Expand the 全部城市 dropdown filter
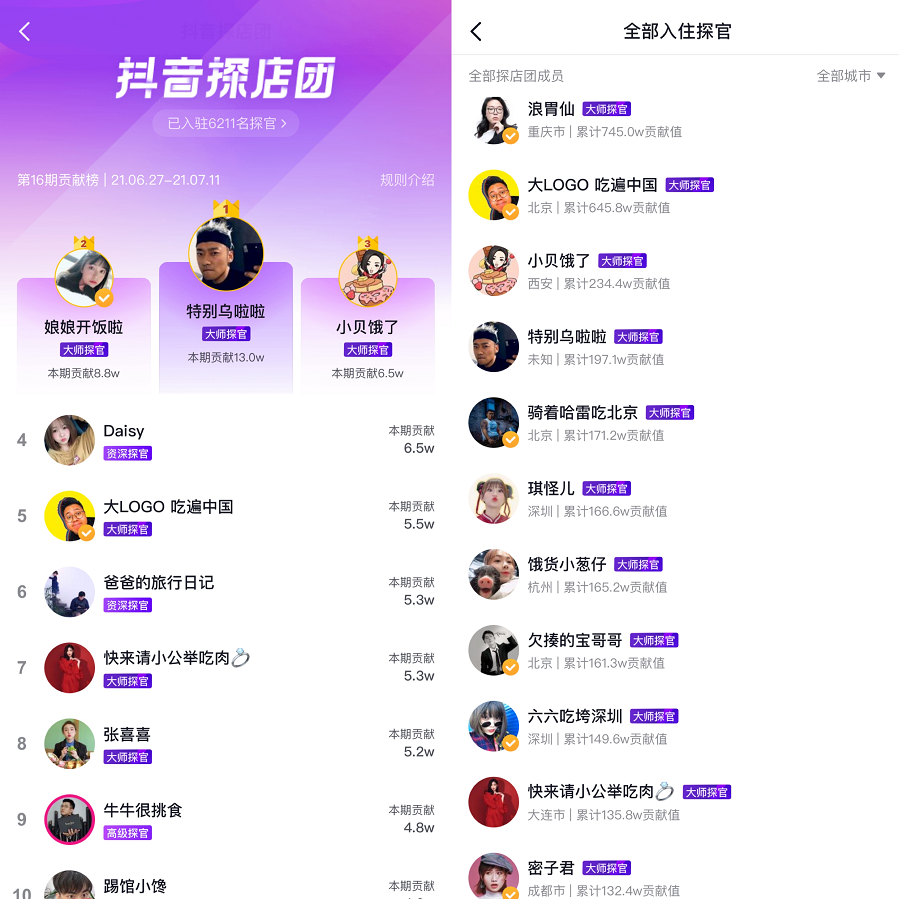Screen dimensions: 899x899 point(851,76)
